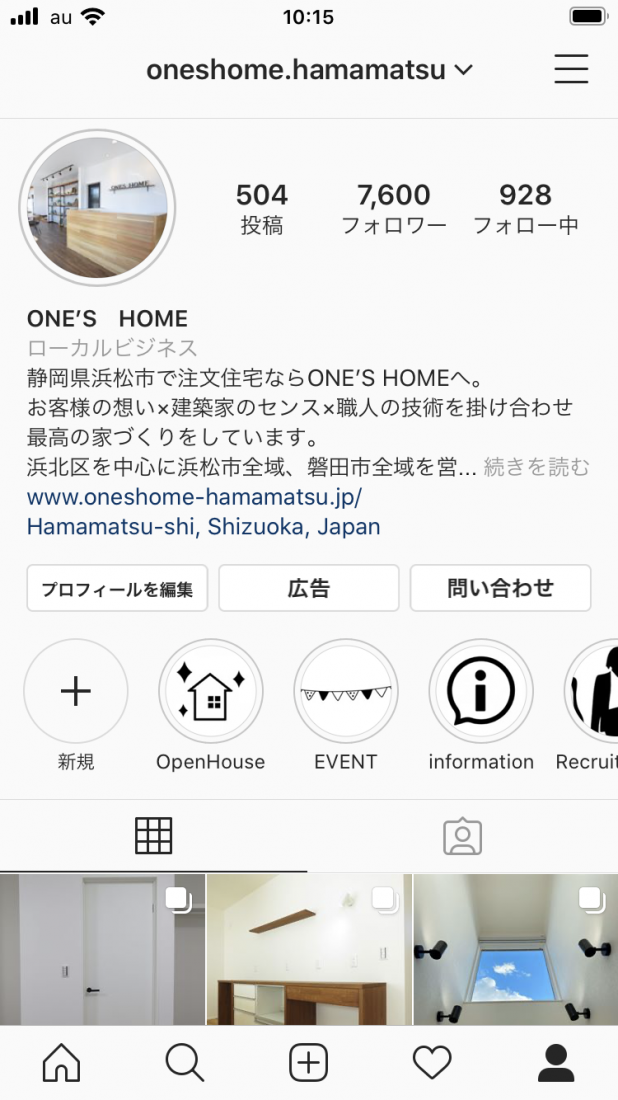The height and width of the screenshot is (1100, 618).
Task: Open the EVENT highlight
Action: click(x=346, y=691)
